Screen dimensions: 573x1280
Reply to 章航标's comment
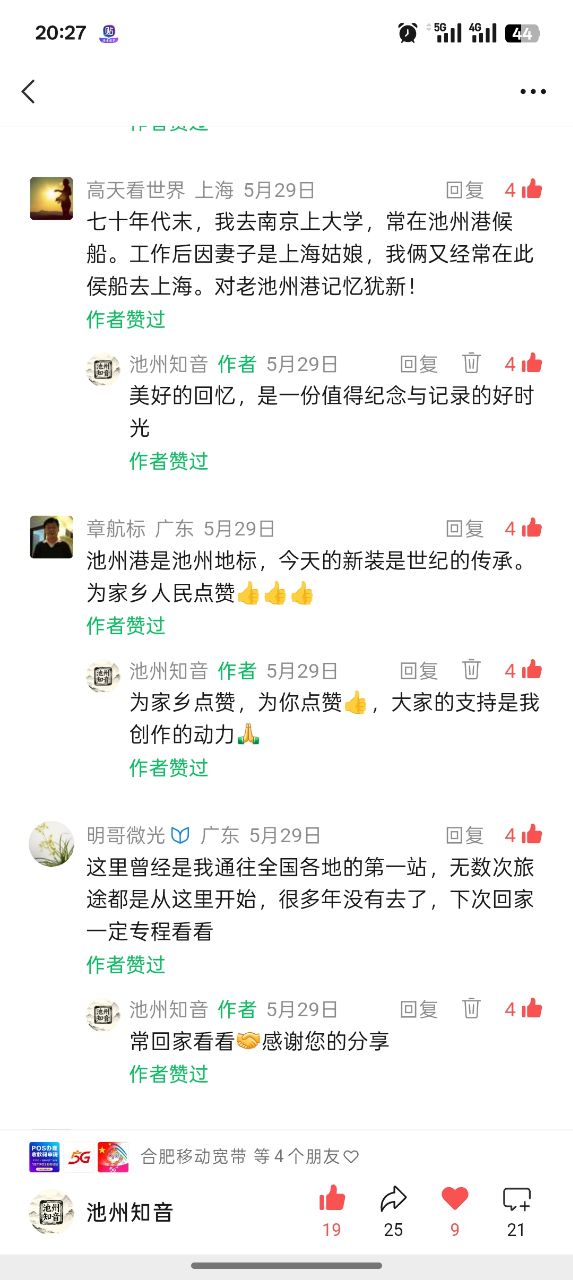[x=464, y=529]
